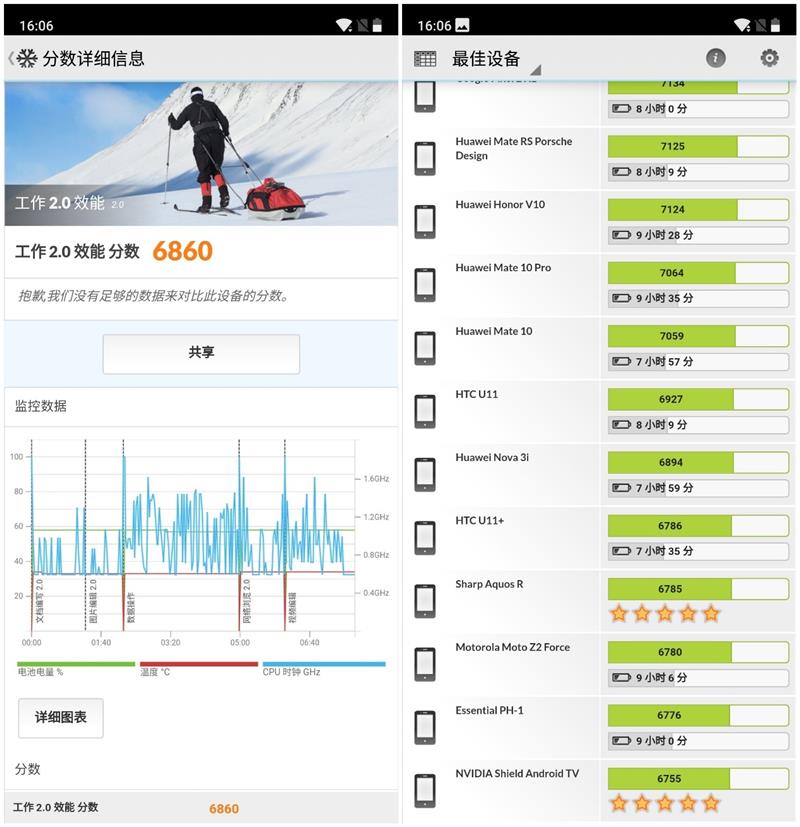800x827 pixels.
Task: Tap the info (i) icon on Best Devices screen
Action: 716,58
